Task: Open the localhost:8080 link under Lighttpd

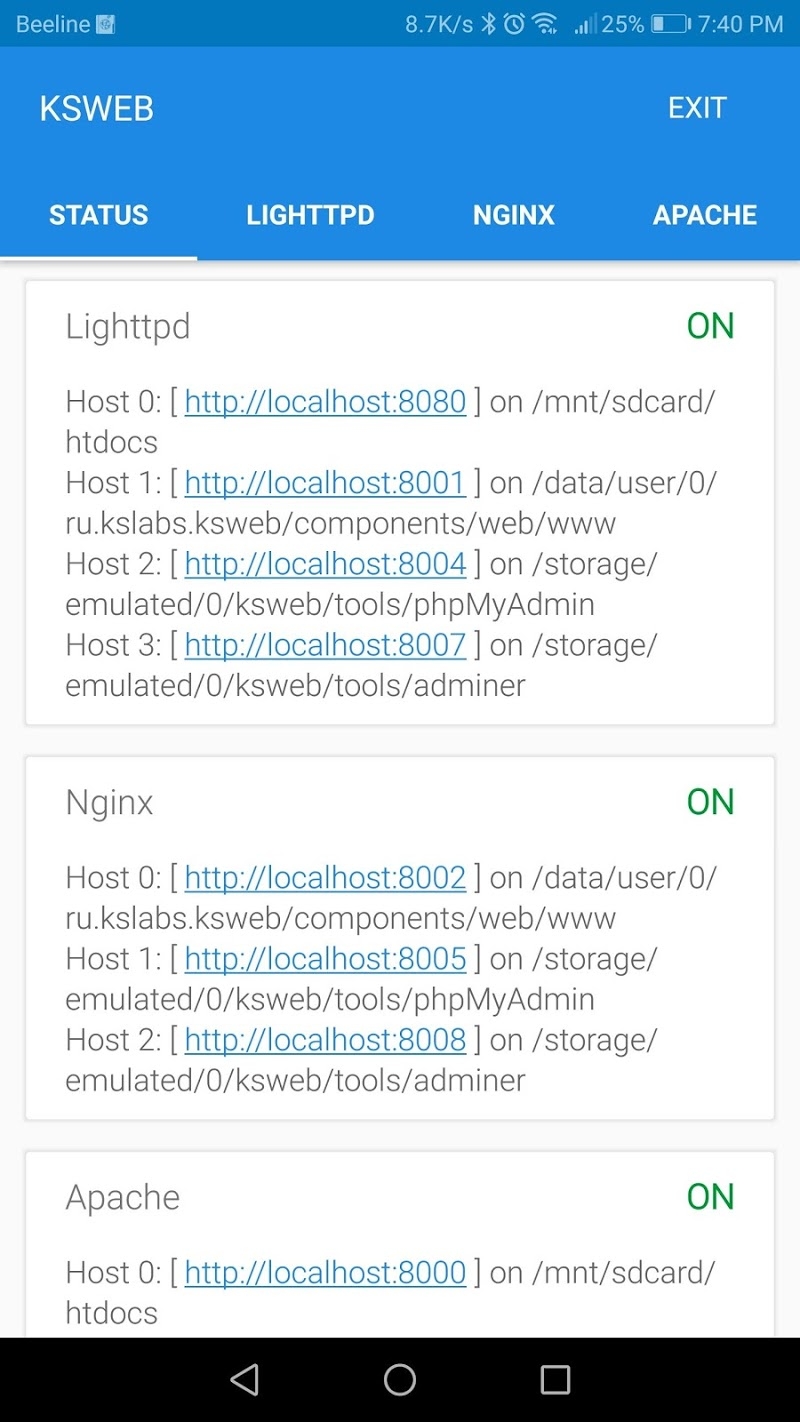Action: [x=325, y=401]
